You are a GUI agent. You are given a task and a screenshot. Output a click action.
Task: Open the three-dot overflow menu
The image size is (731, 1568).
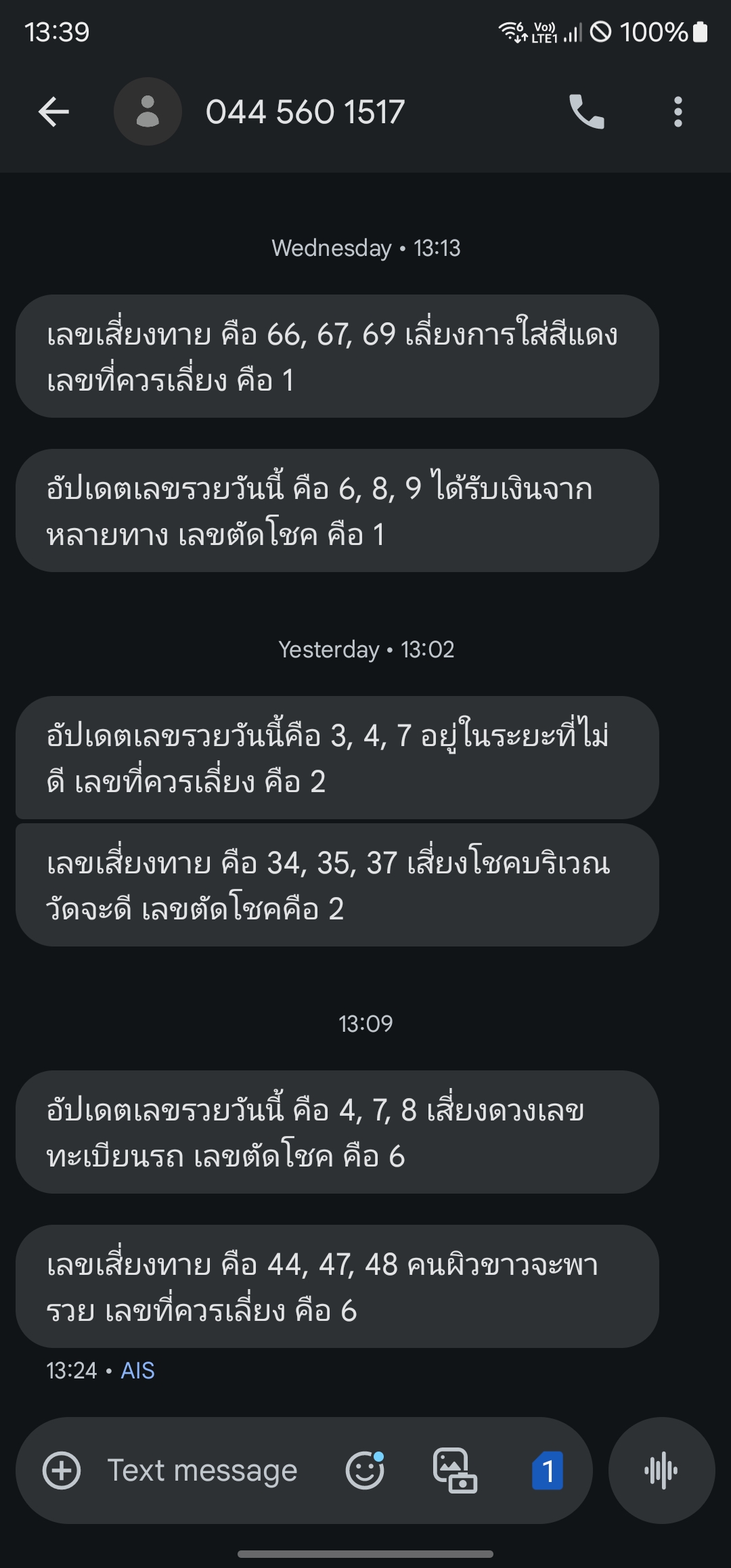click(x=678, y=112)
